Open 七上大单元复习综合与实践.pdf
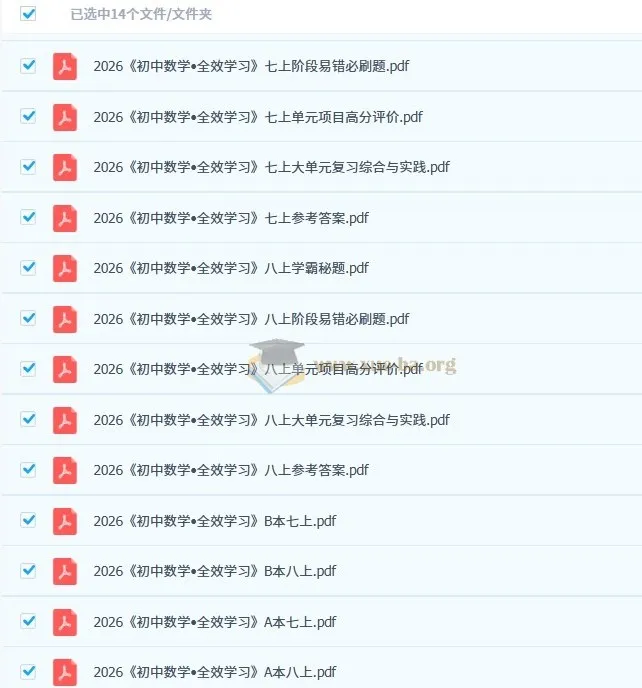The height and width of the screenshot is (688, 642). [x=270, y=167]
